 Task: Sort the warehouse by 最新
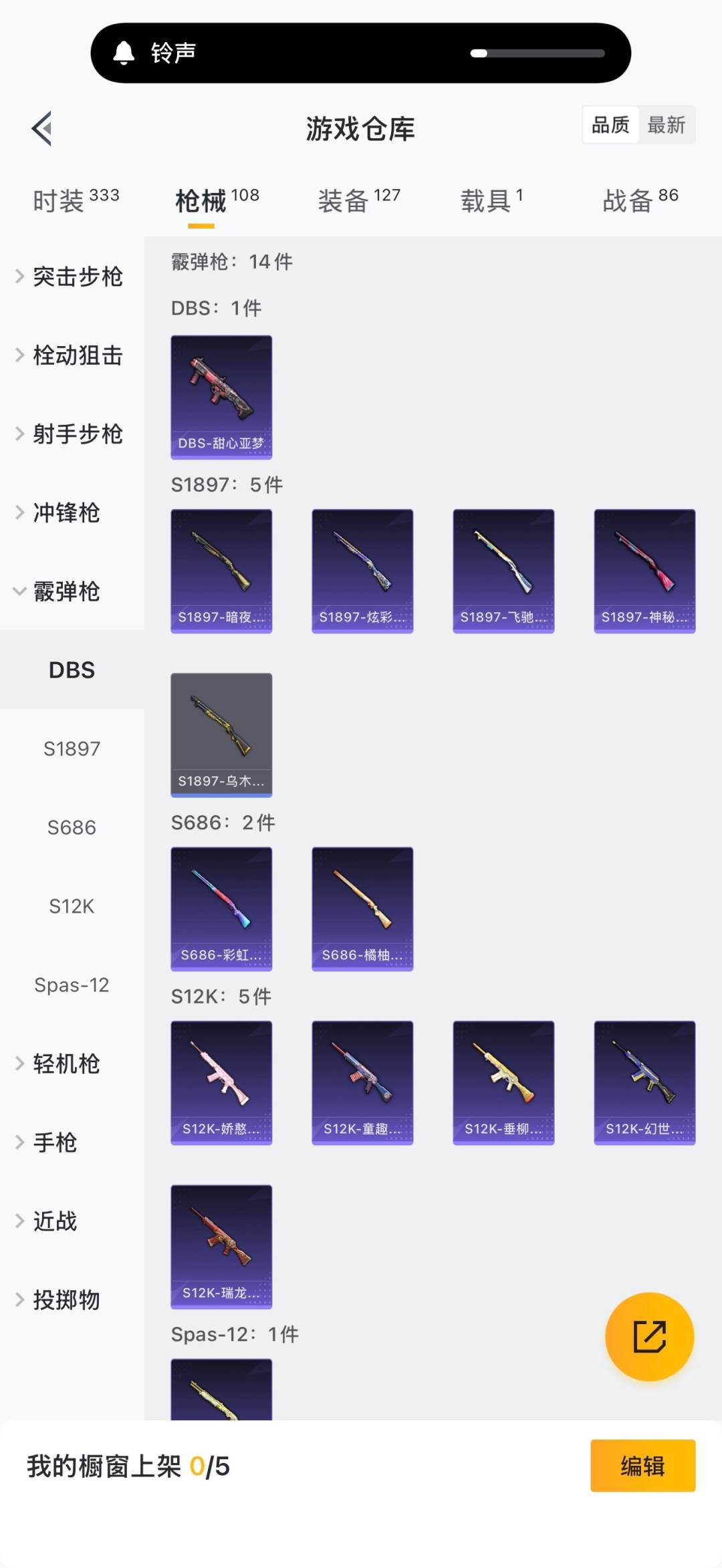coord(666,125)
